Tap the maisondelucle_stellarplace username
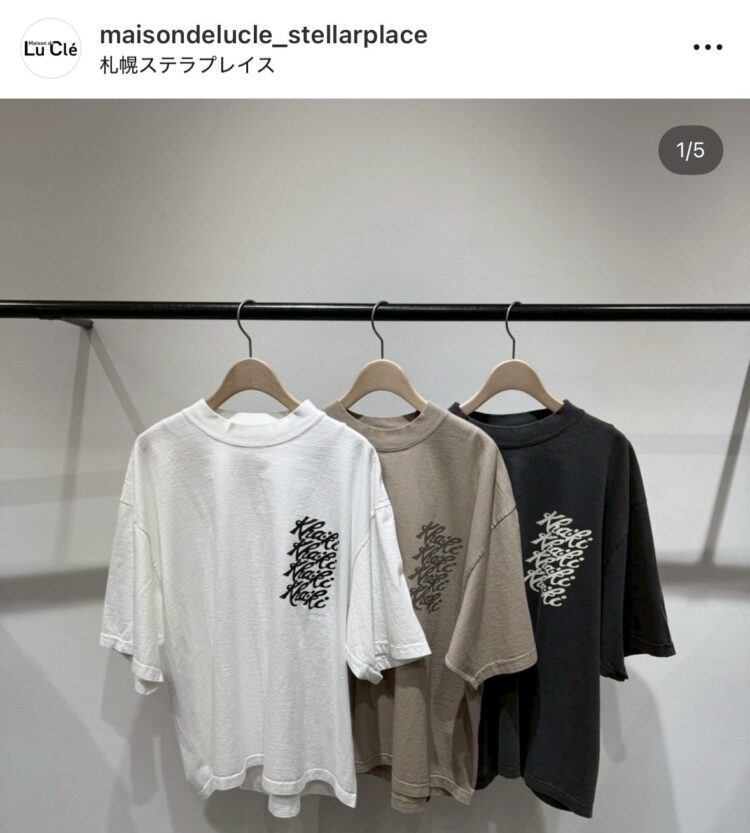This screenshot has height=833, width=750. click(263, 35)
